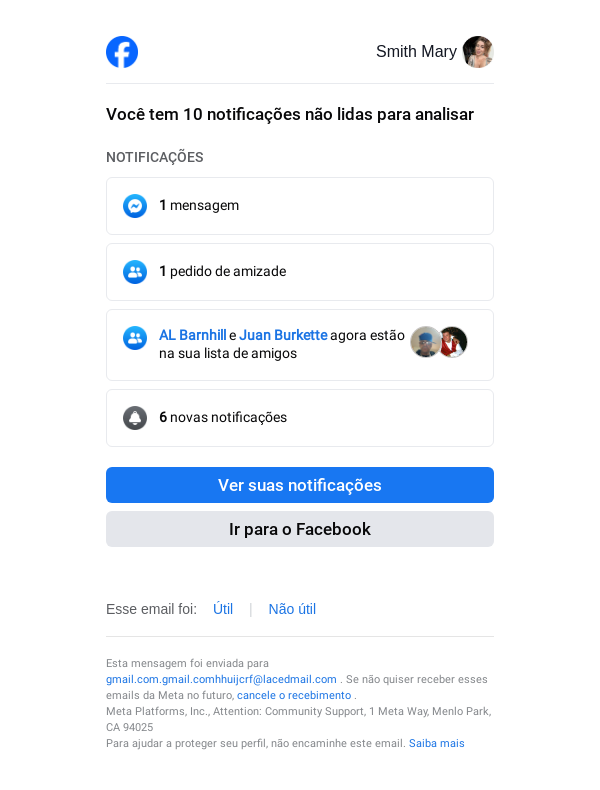Open the Saiba mais link
Viewport: 600px width, 790px height.
436,743
